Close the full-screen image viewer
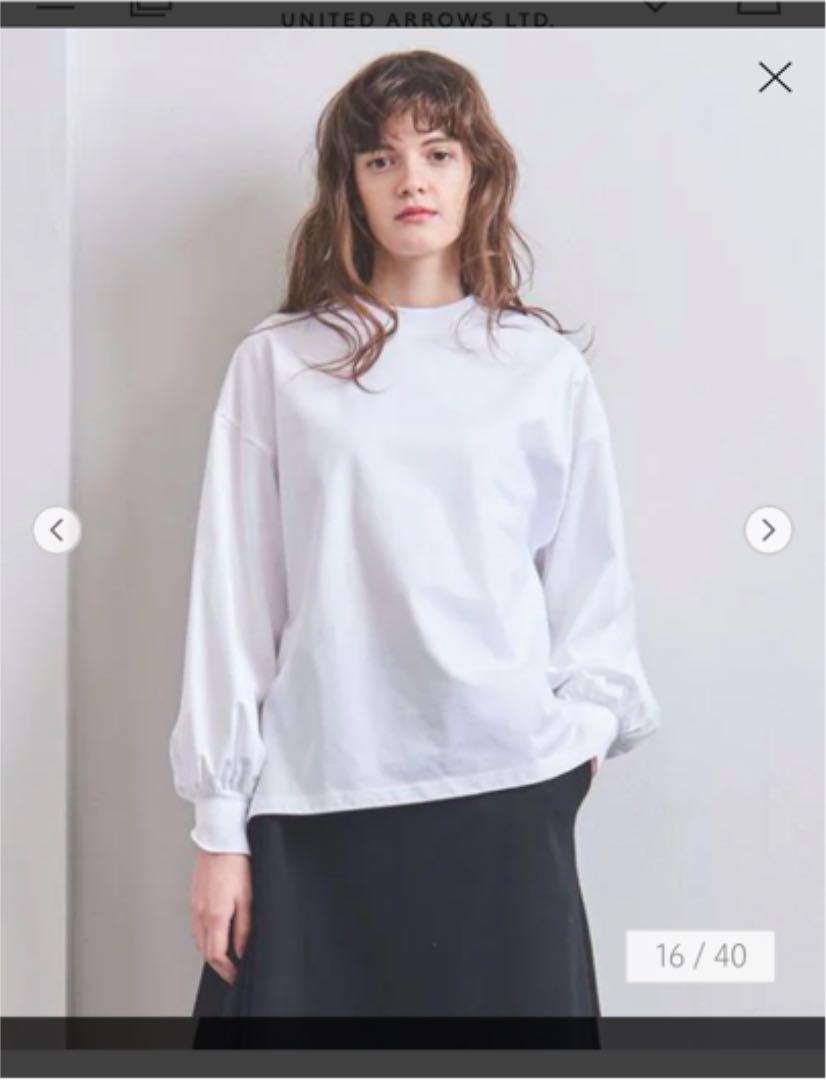This screenshot has height=1080, width=826. tap(774, 77)
